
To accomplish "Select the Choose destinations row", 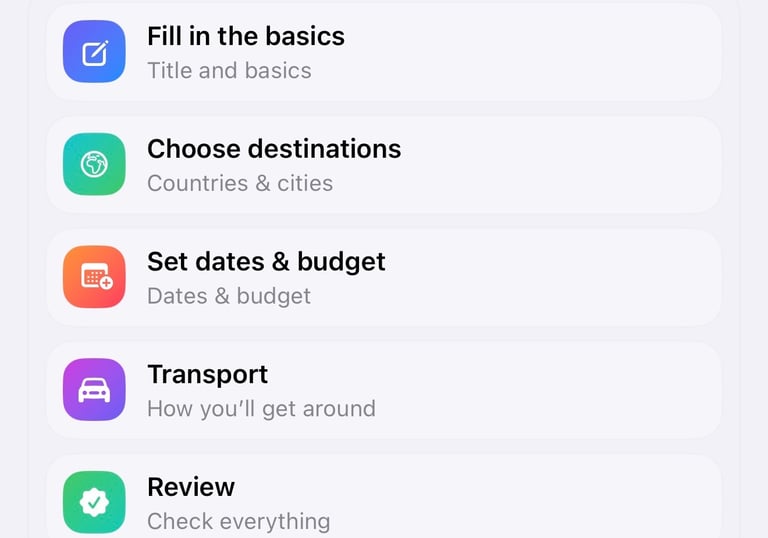I will [x=383, y=165].
